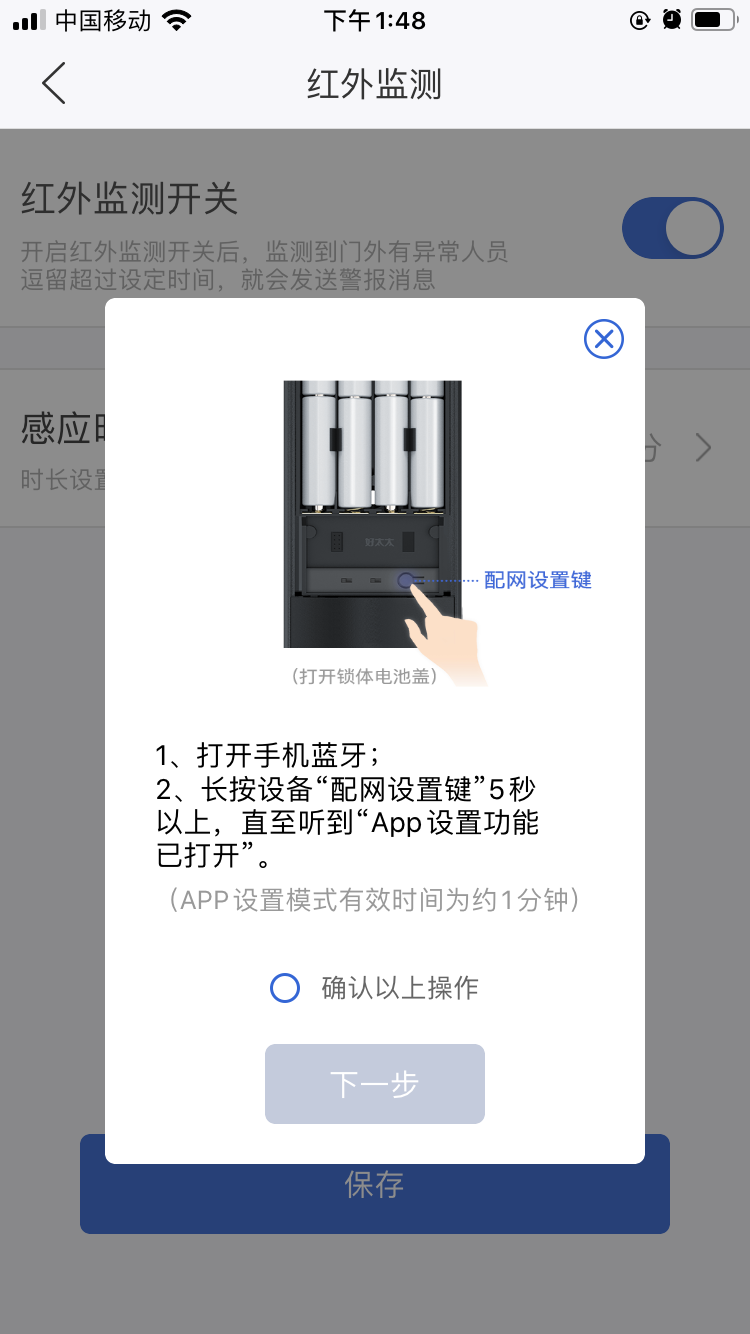Close the network setup dialog

pos(603,340)
